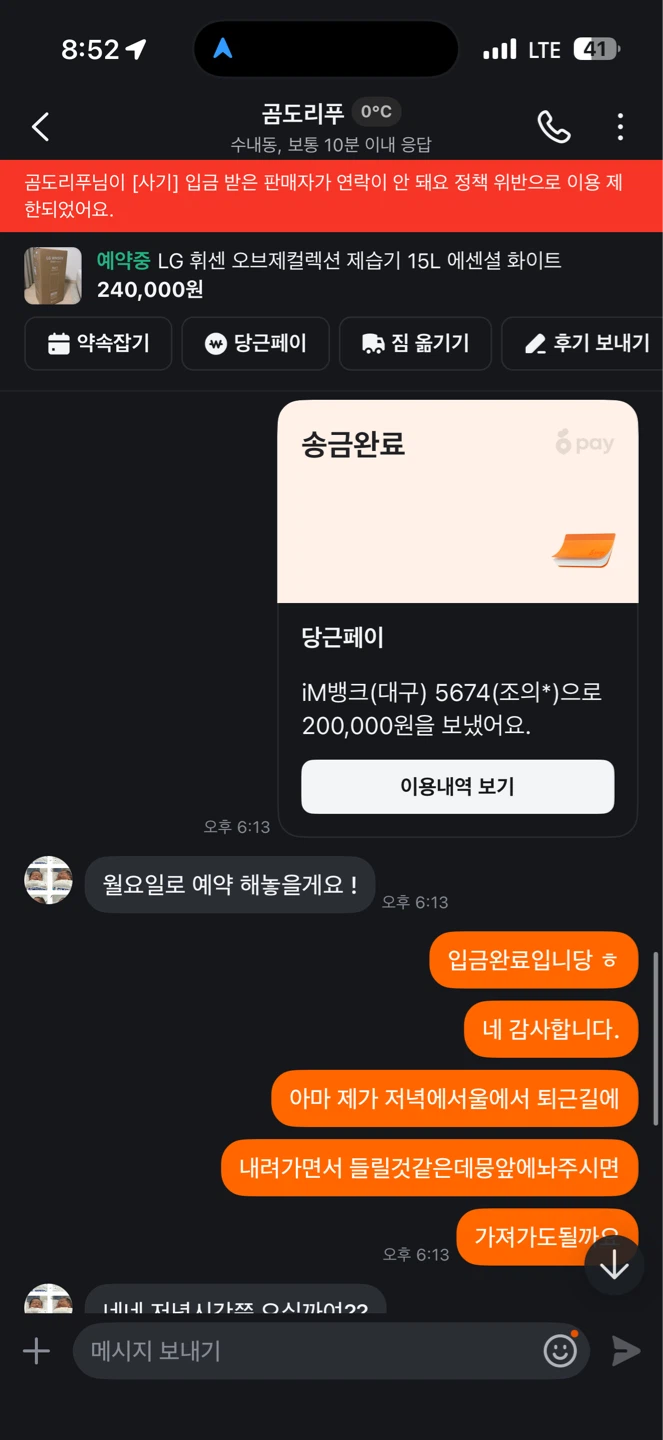663x1440 pixels.
Task: Open the 송금완료 payment card
Action: (457, 618)
